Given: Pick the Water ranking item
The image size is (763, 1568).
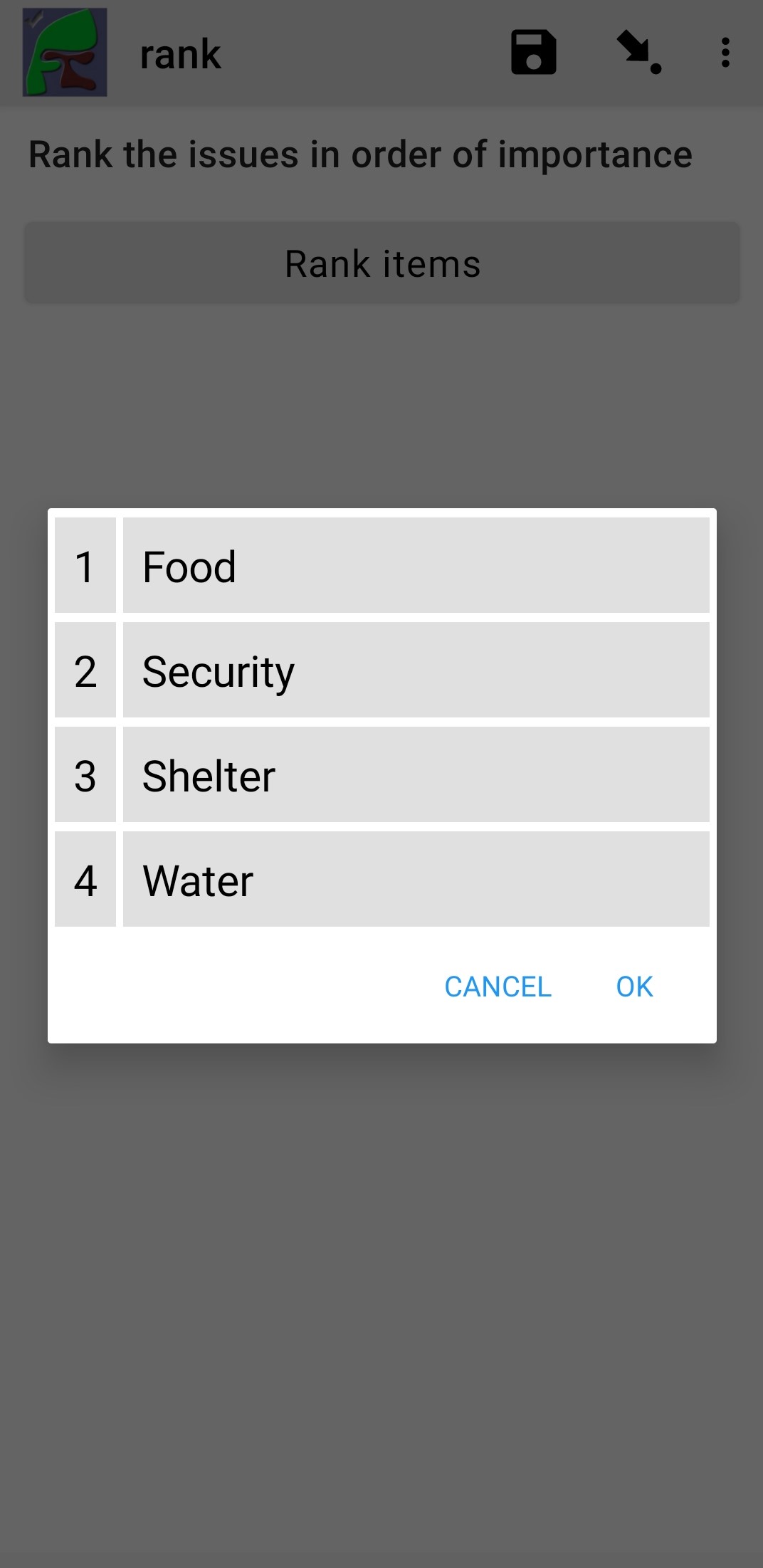Looking at the screenshot, I should click(416, 880).
